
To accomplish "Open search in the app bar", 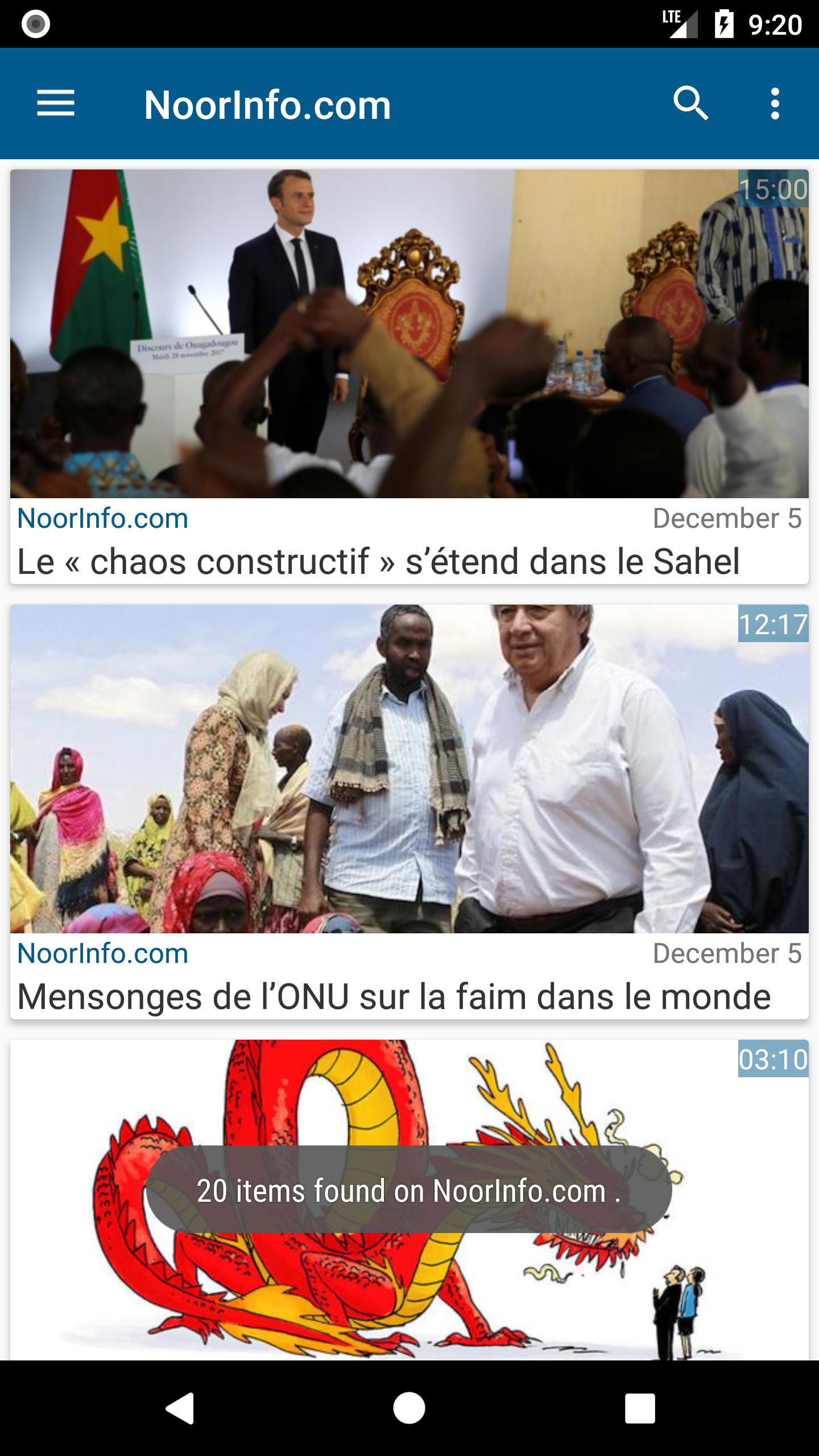I will tap(690, 104).
